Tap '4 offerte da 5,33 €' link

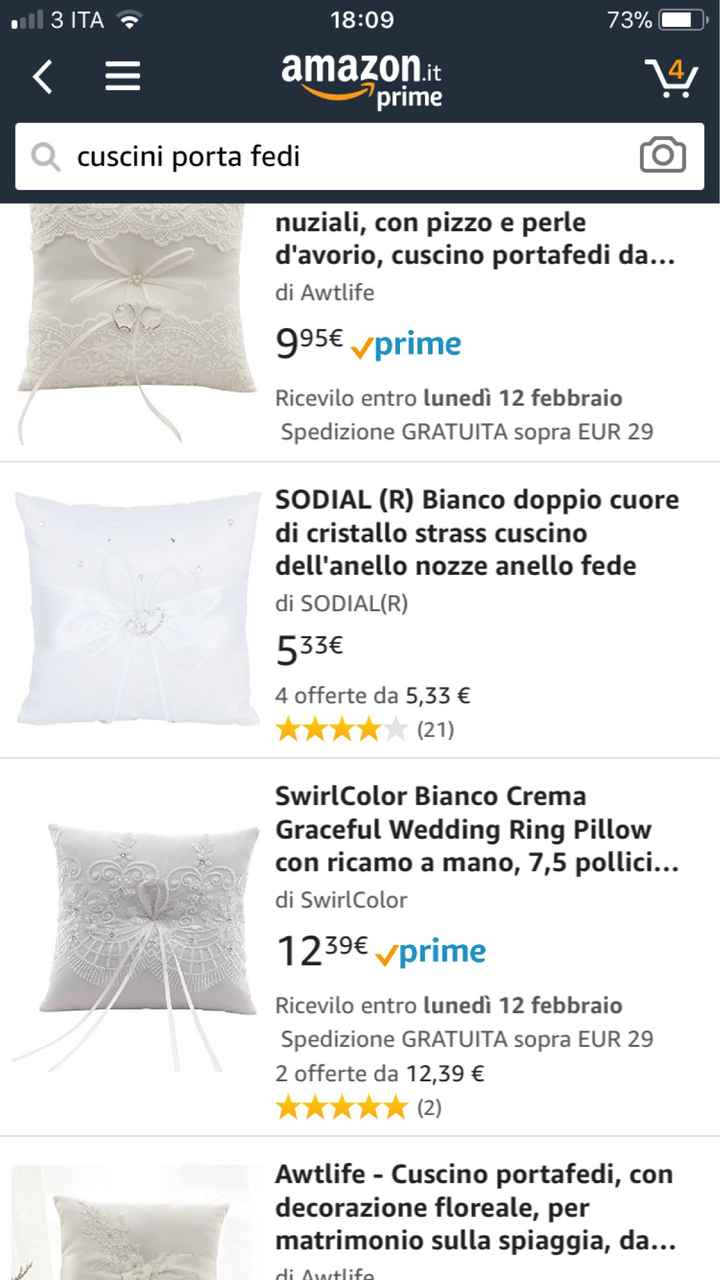[372, 694]
